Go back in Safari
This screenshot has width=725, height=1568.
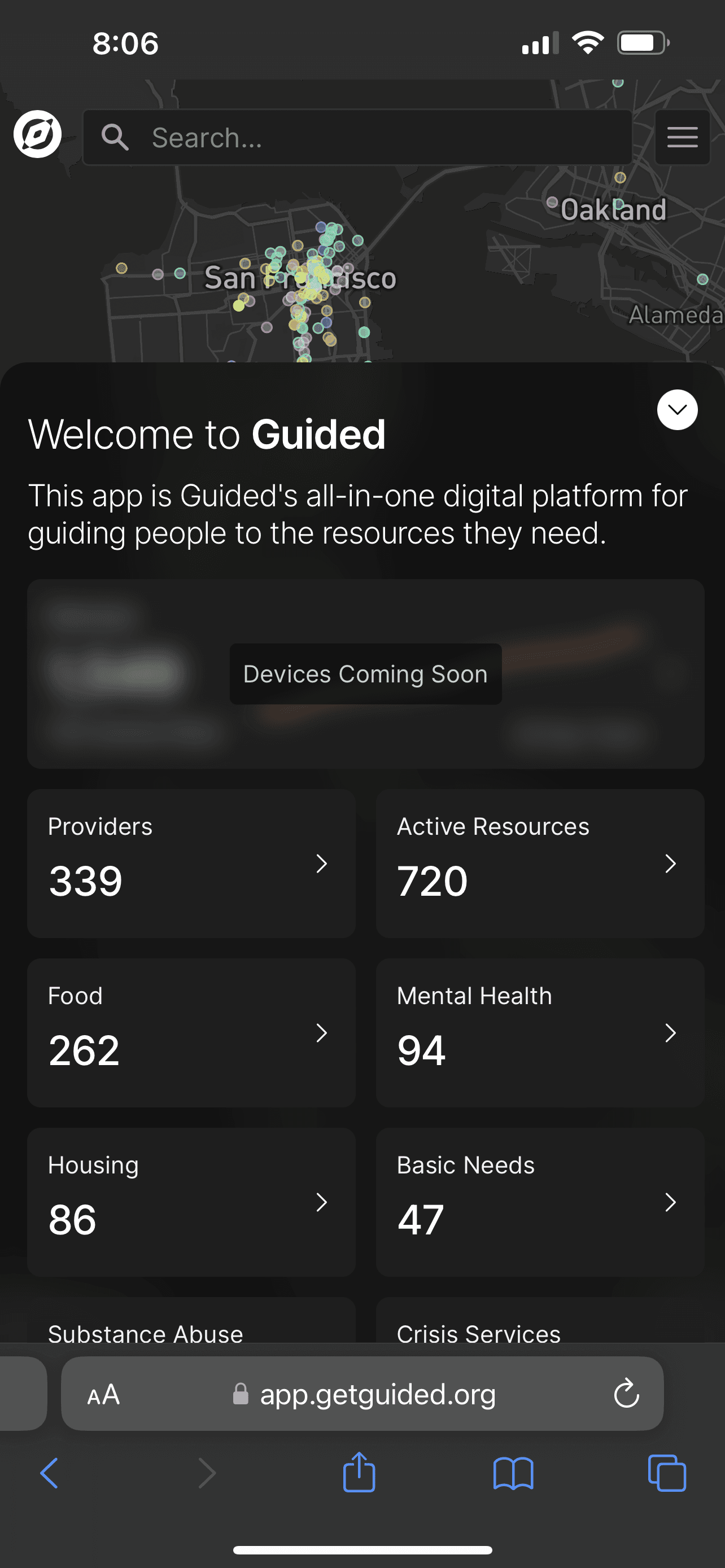[x=49, y=1473]
